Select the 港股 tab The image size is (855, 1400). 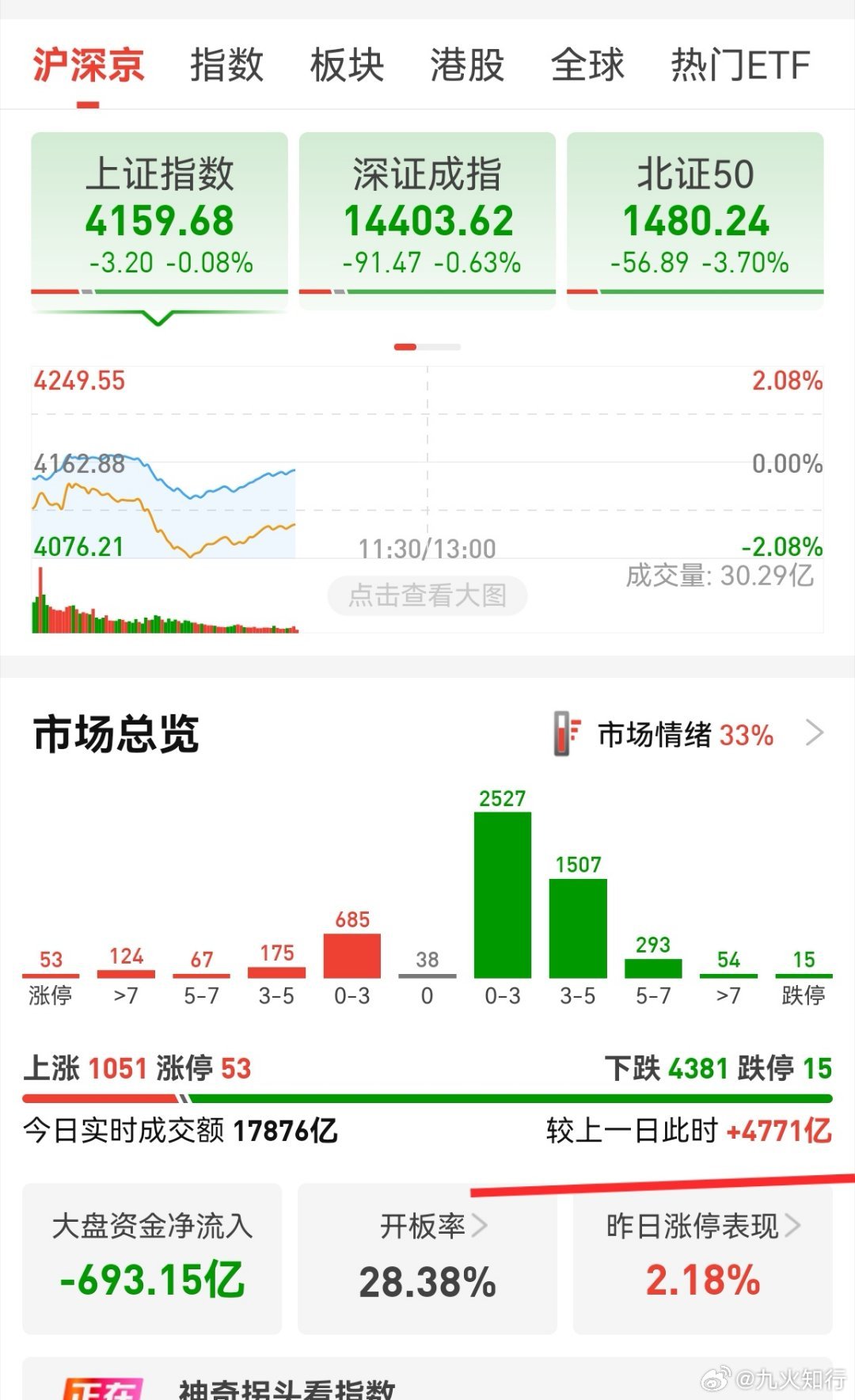tap(466, 67)
